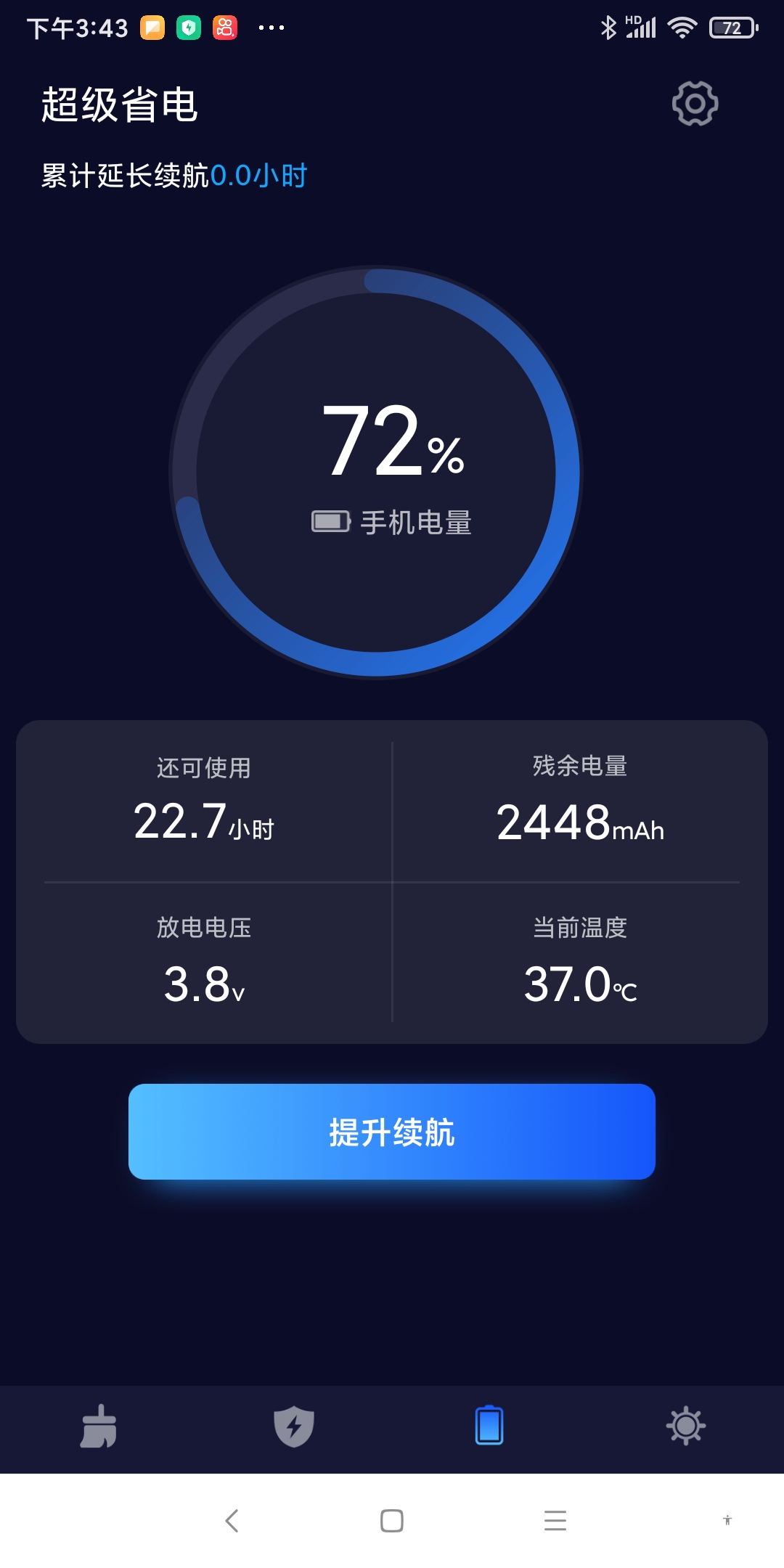Open the bottom-bar gear tab
Image resolution: width=784 pixels, height=1568 pixels.
click(686, 1426)
